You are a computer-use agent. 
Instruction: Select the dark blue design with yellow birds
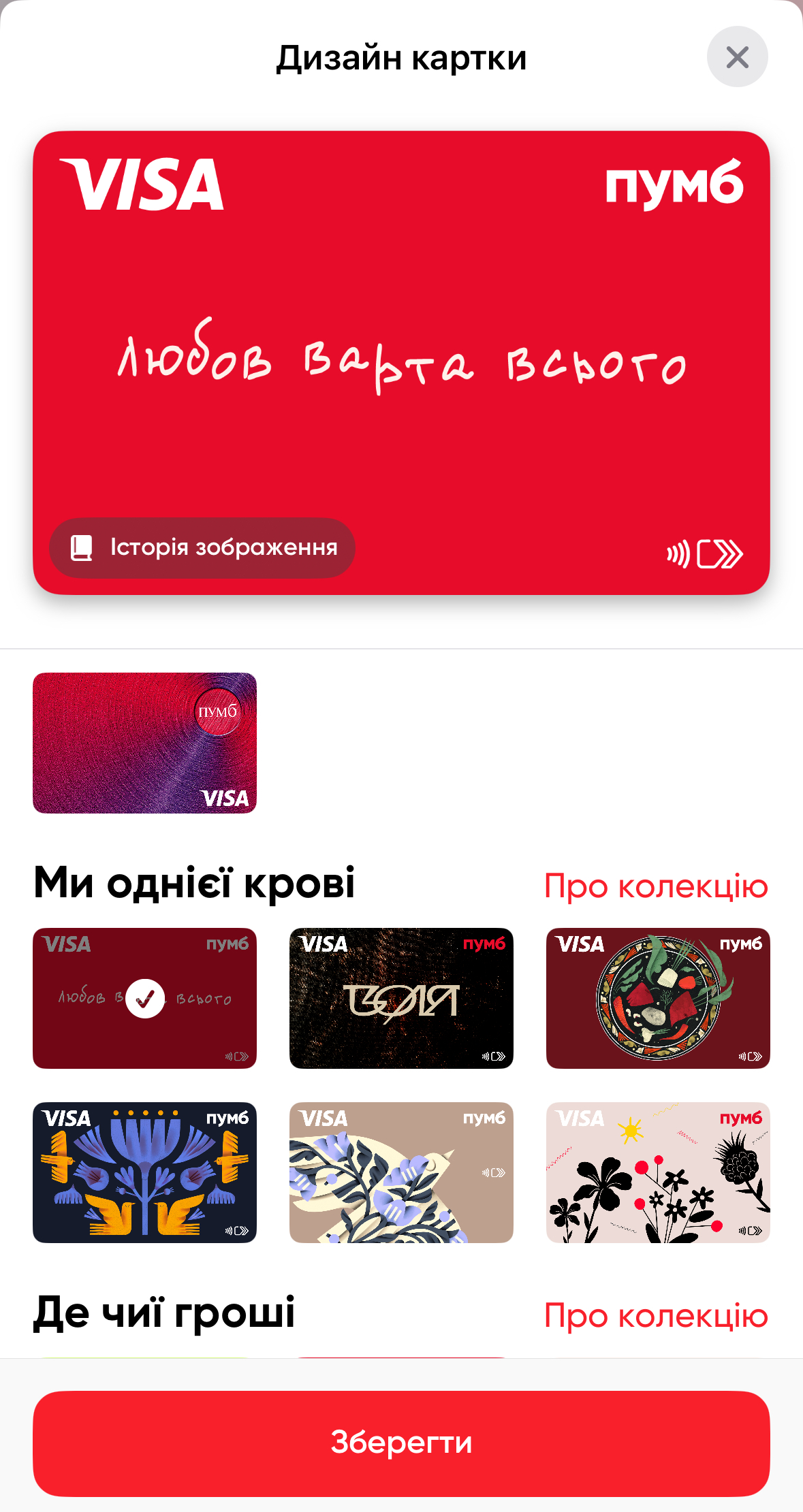[144, 1172]
